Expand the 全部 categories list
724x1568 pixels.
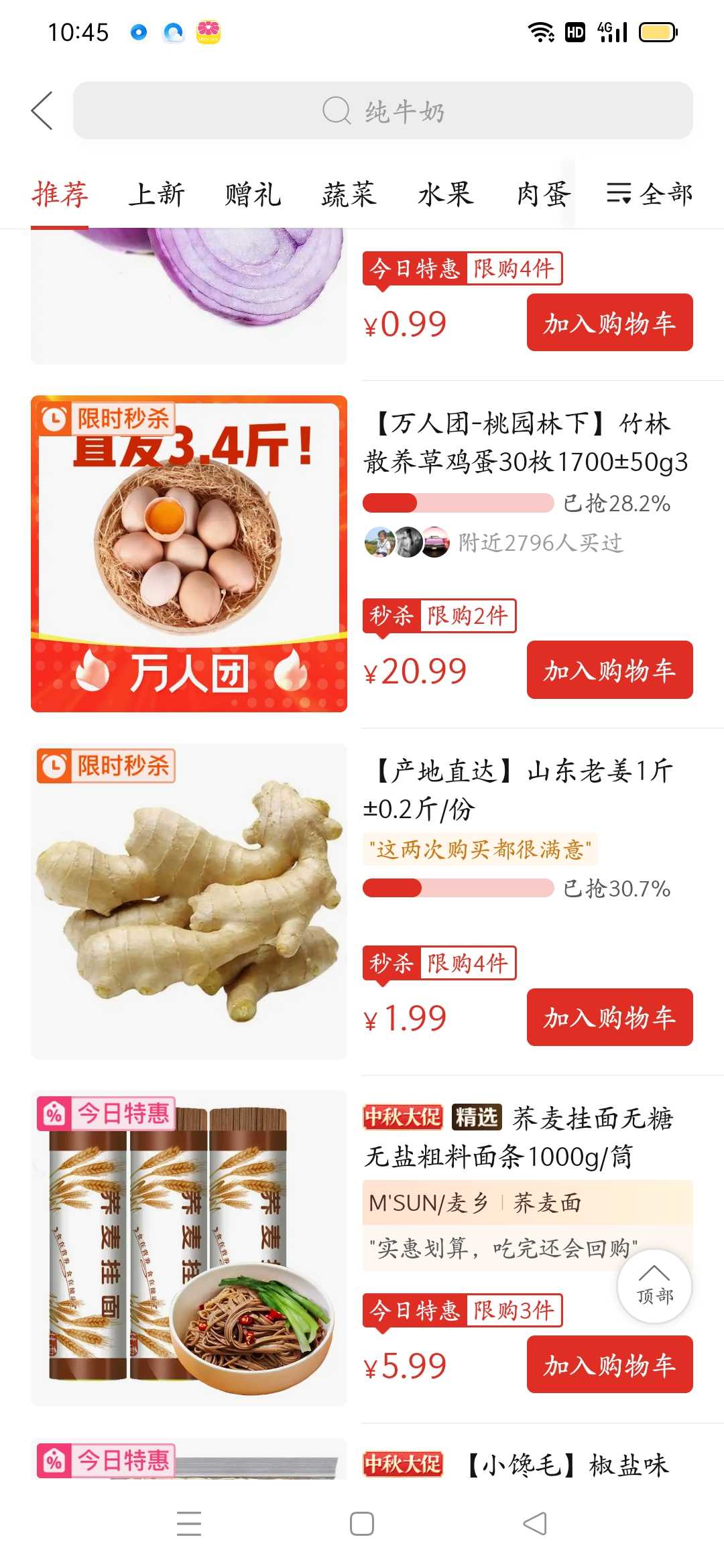tap(649, 194)
